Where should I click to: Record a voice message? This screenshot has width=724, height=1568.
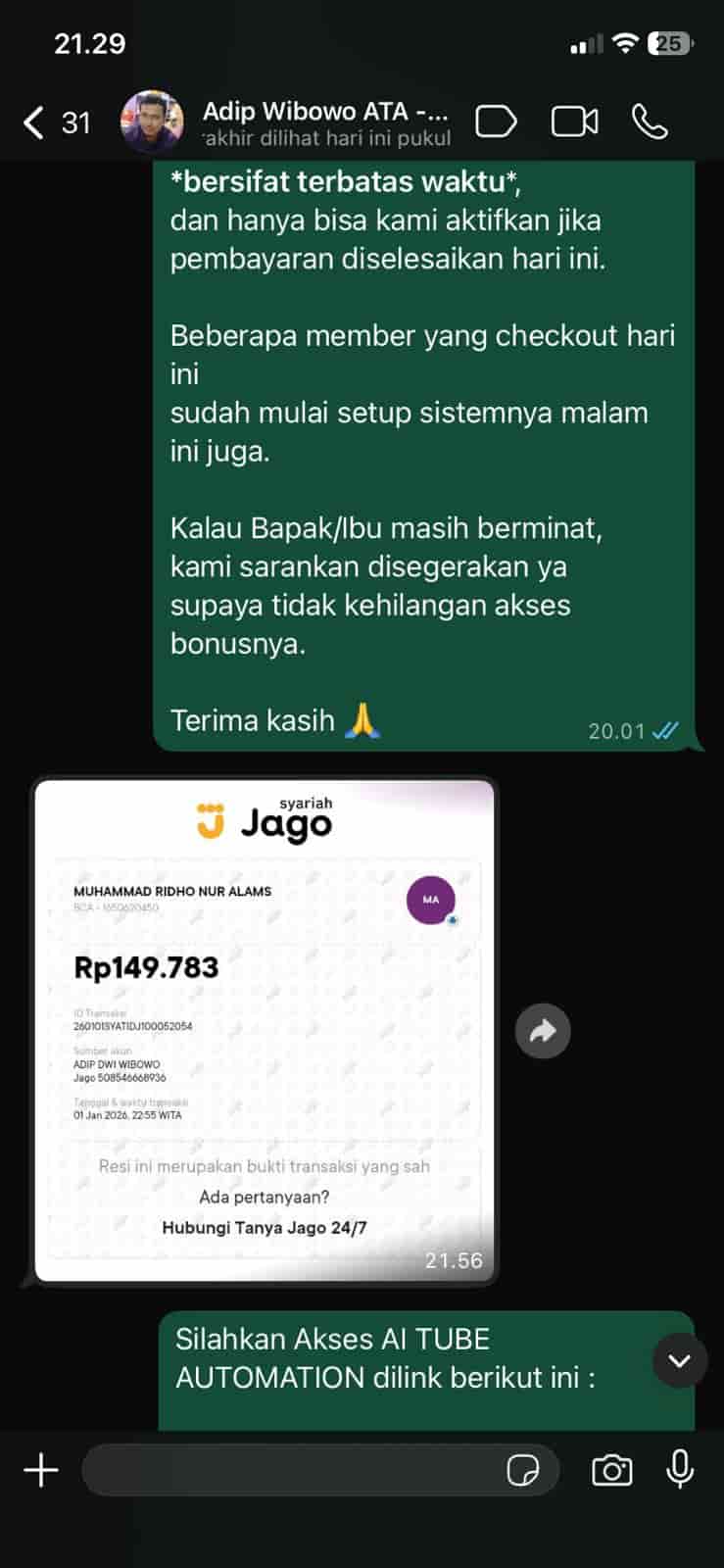click(x=680, y=1470)
